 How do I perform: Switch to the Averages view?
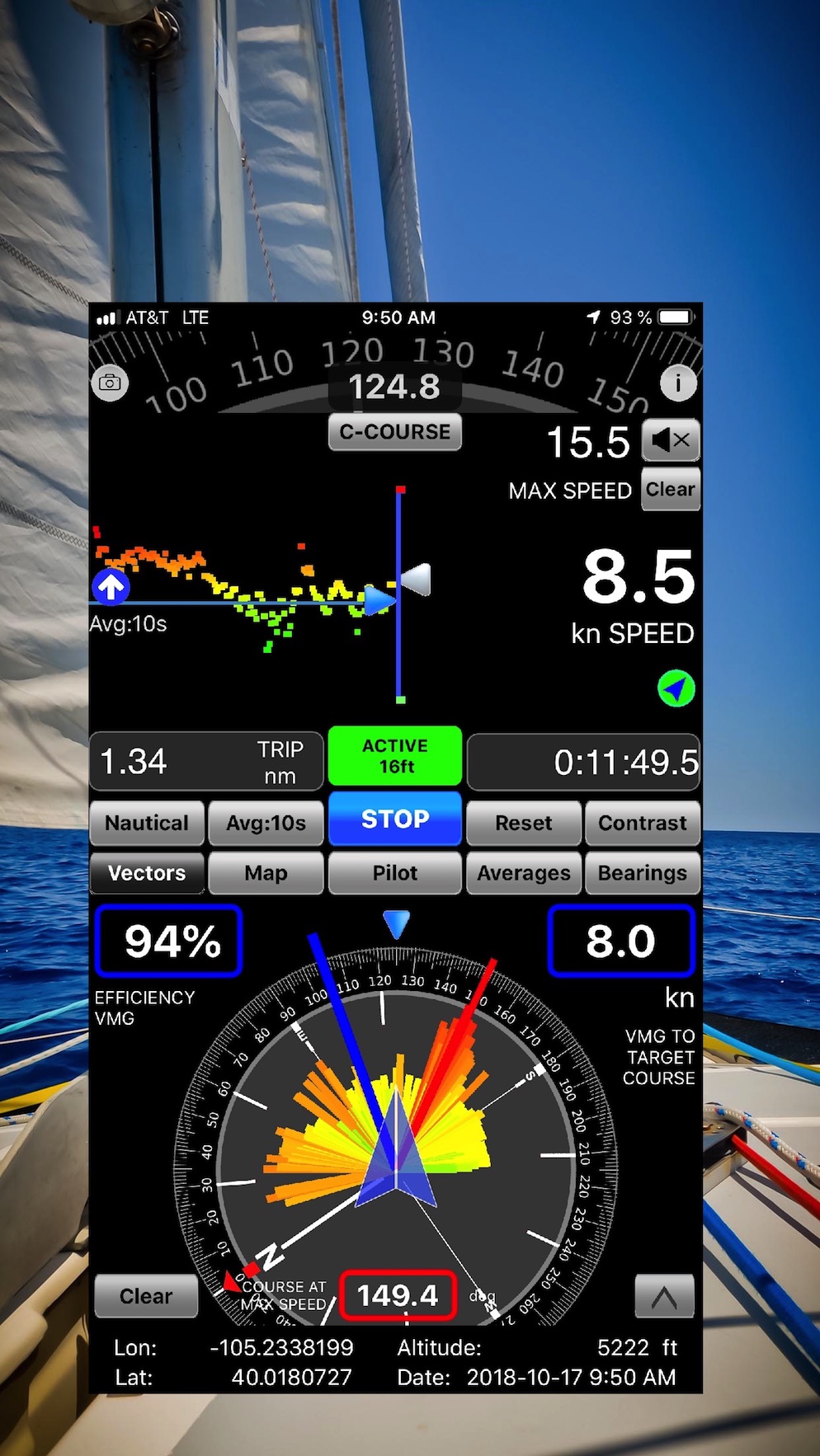(x=524, y=873)
